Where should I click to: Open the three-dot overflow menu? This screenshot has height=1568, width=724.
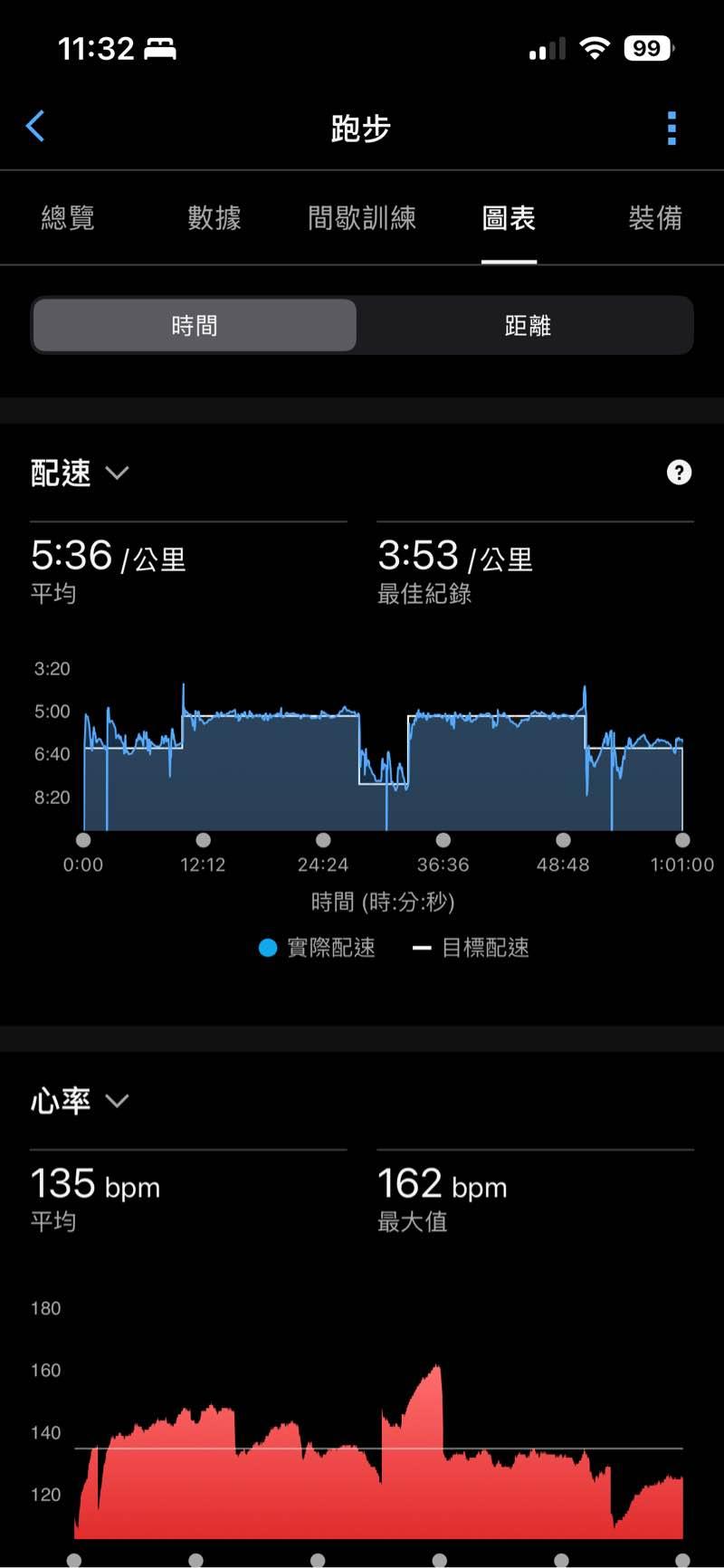672,129
